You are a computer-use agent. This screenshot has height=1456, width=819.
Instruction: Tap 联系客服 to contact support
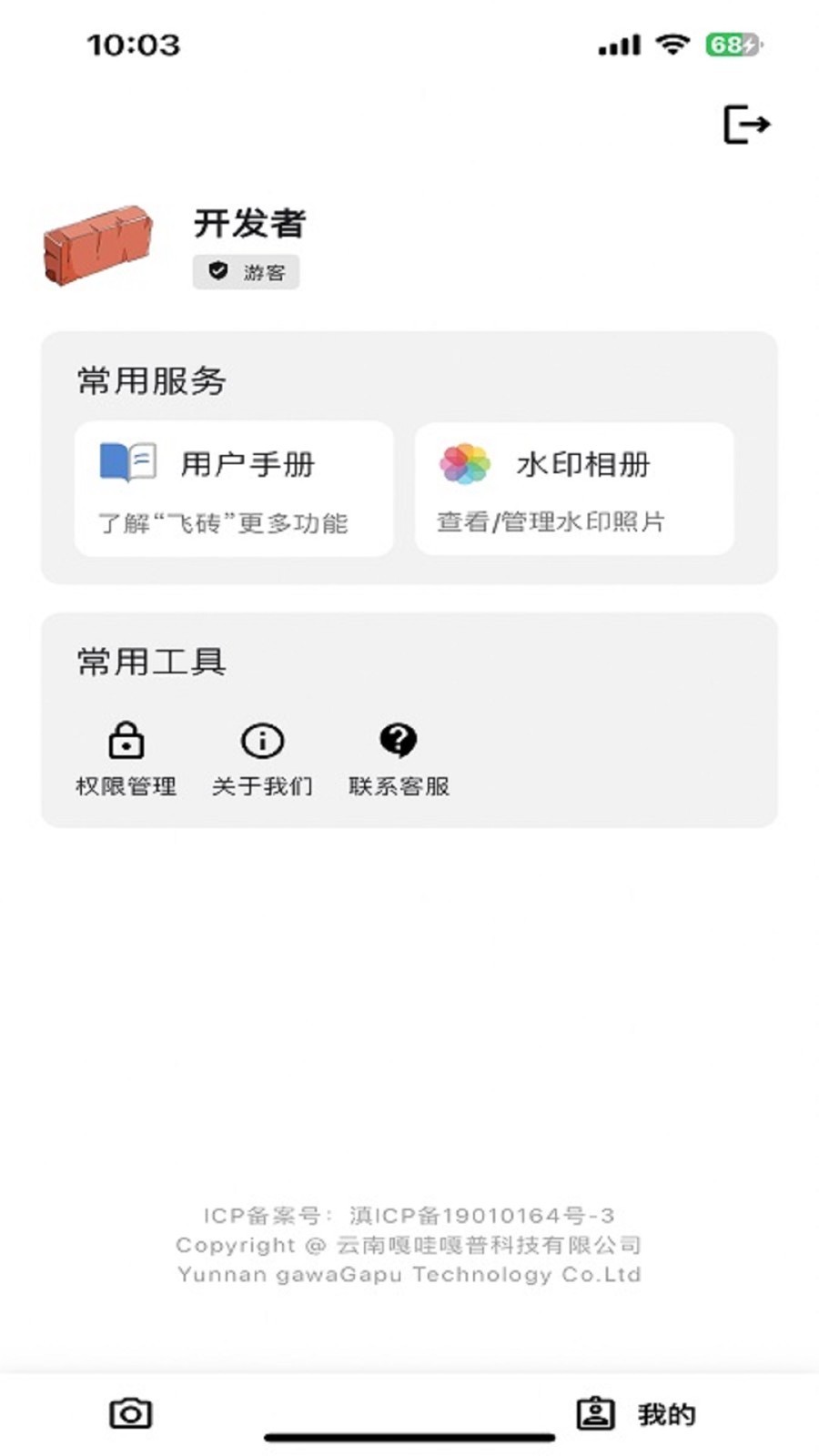tap(399, 759)
